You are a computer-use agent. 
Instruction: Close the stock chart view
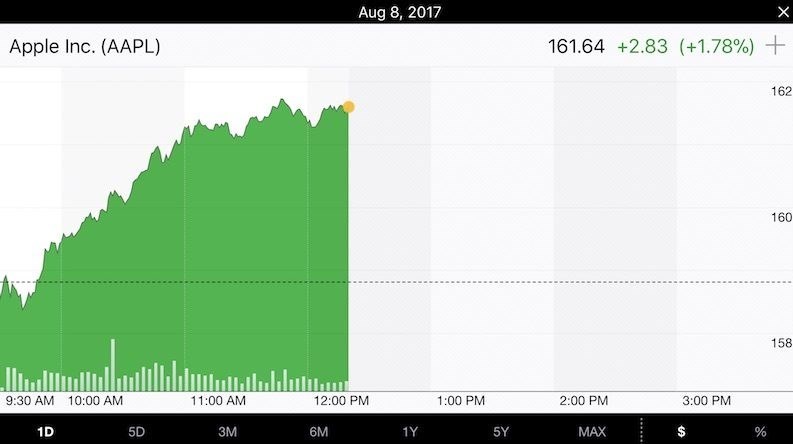tap(782, 13)
